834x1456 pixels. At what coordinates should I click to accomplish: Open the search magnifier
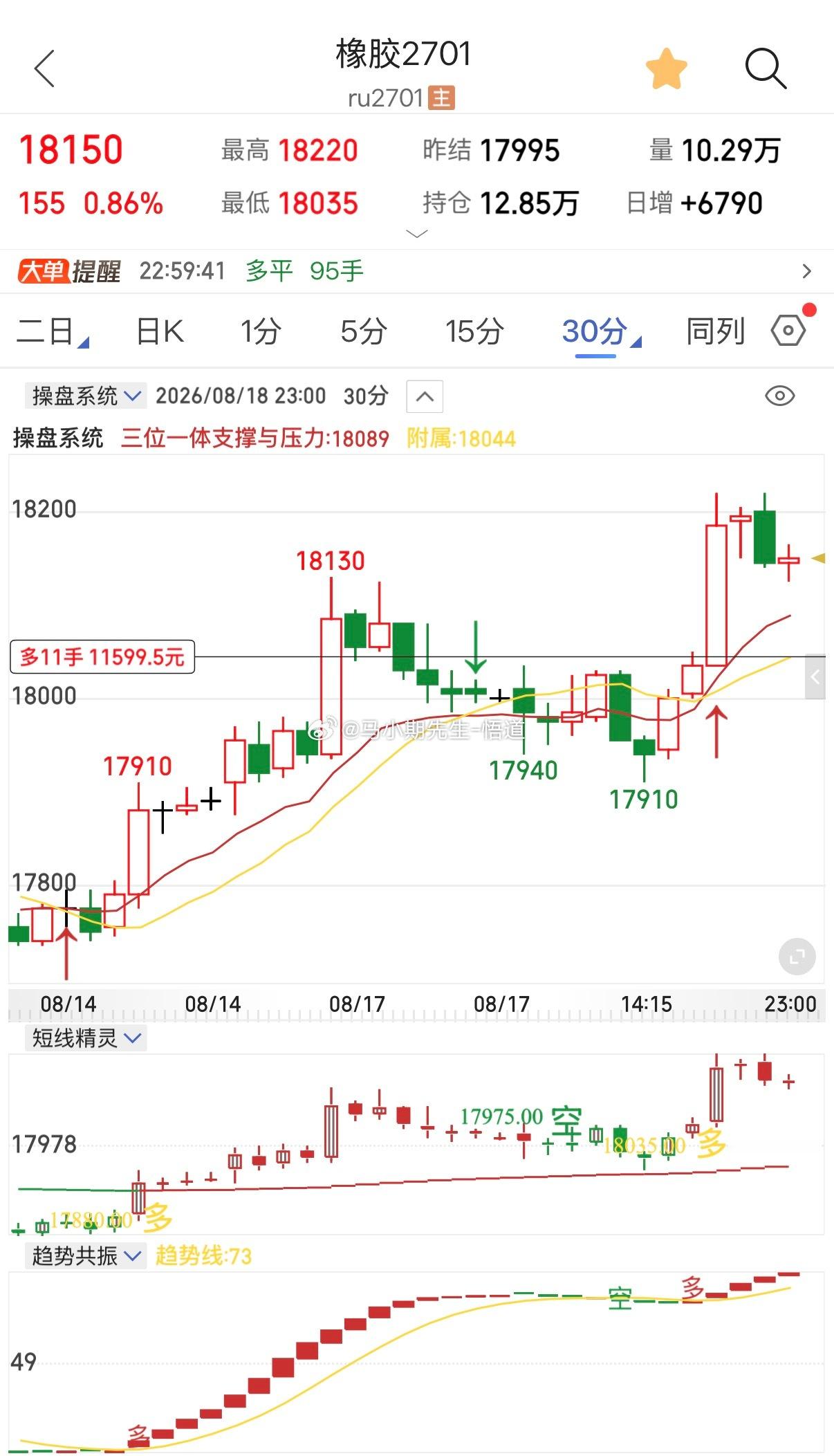[x=766, y=68]
